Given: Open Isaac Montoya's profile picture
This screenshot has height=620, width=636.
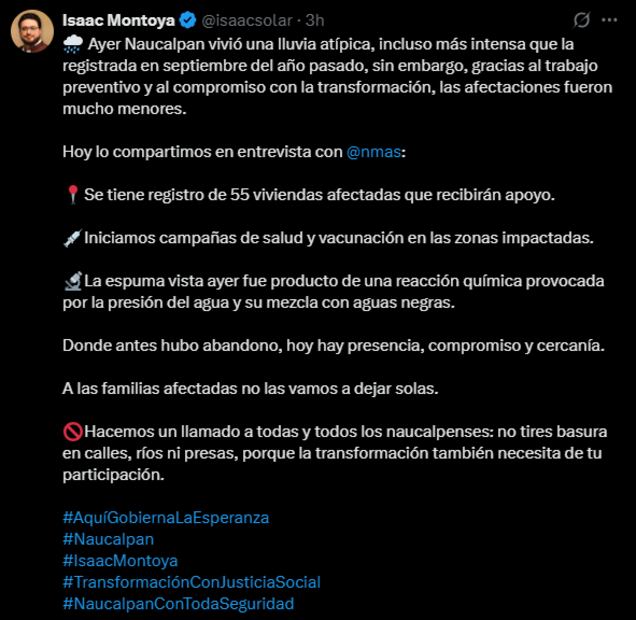Looking at the screenshot, I should 32,32.
